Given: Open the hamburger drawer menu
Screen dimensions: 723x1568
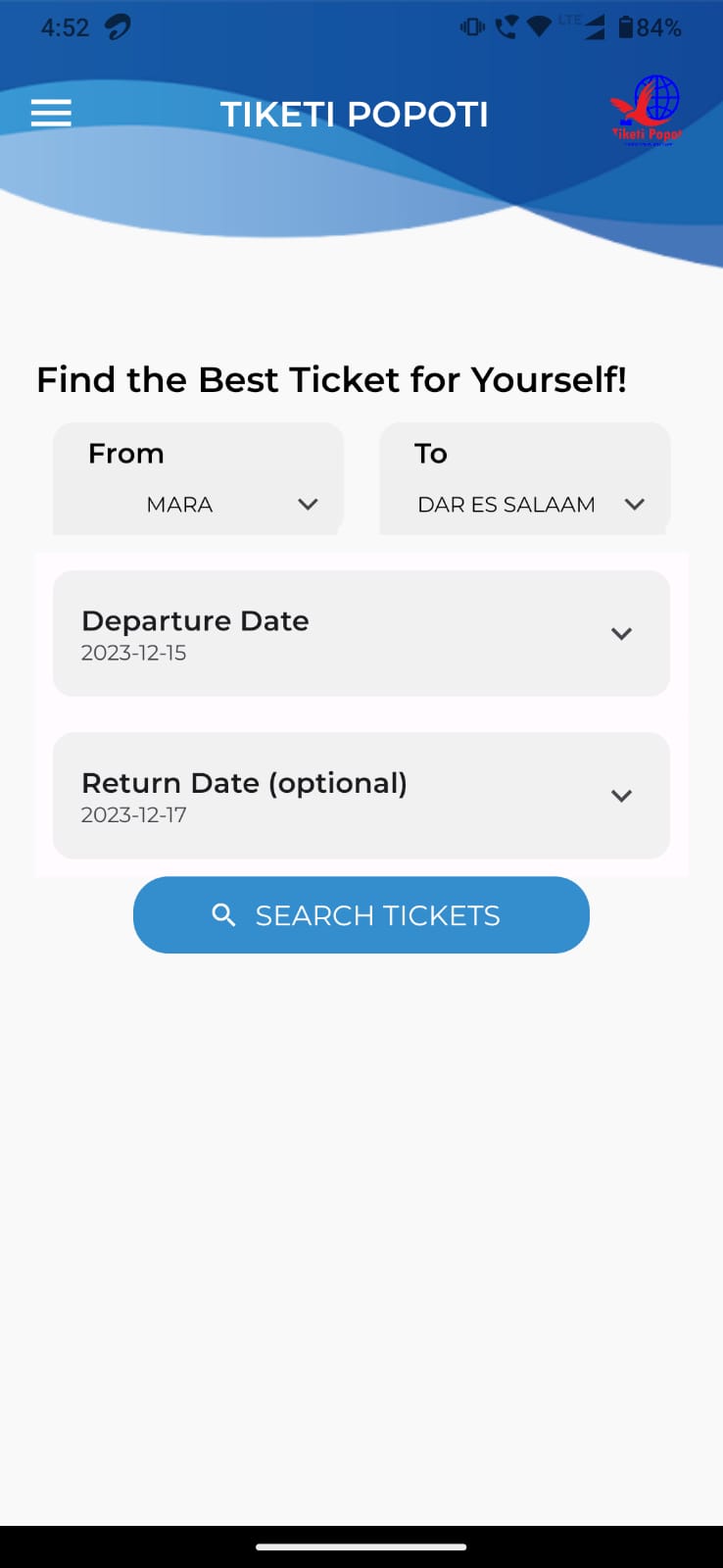Looking at the screenshot, I should 51,114.
